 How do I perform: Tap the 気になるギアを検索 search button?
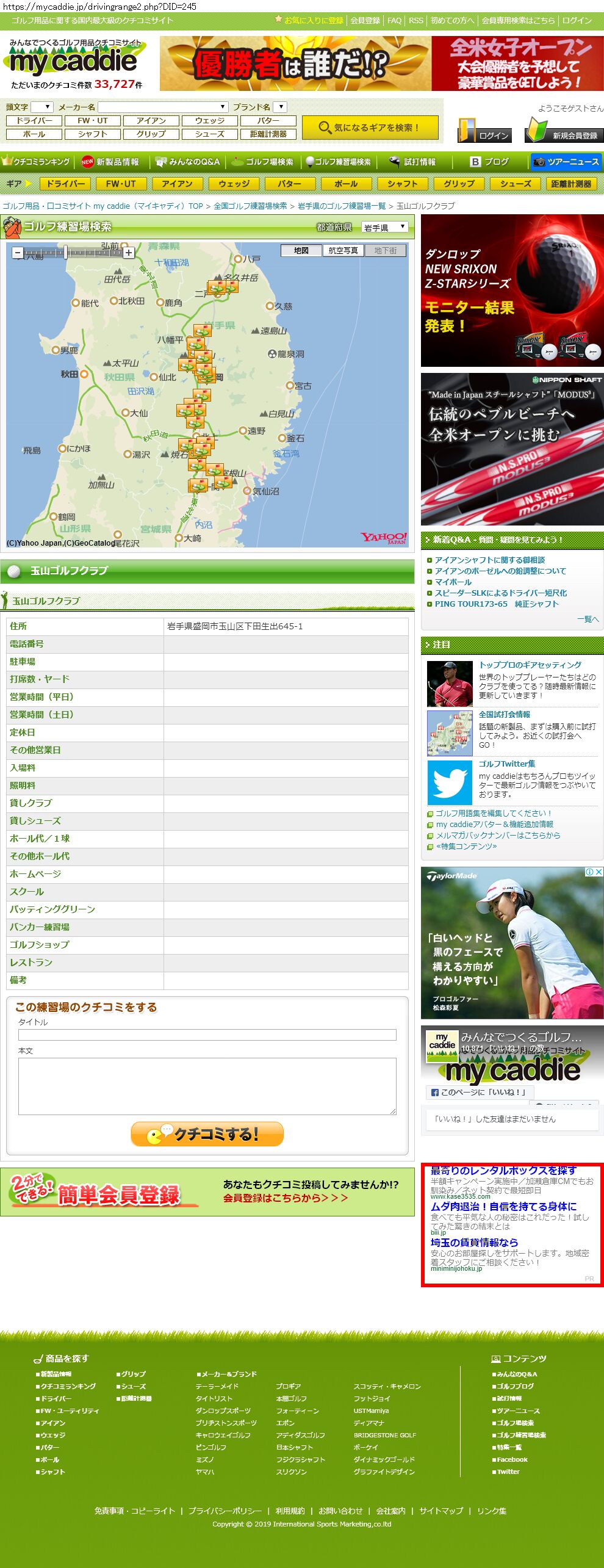[x=370, y=128]
